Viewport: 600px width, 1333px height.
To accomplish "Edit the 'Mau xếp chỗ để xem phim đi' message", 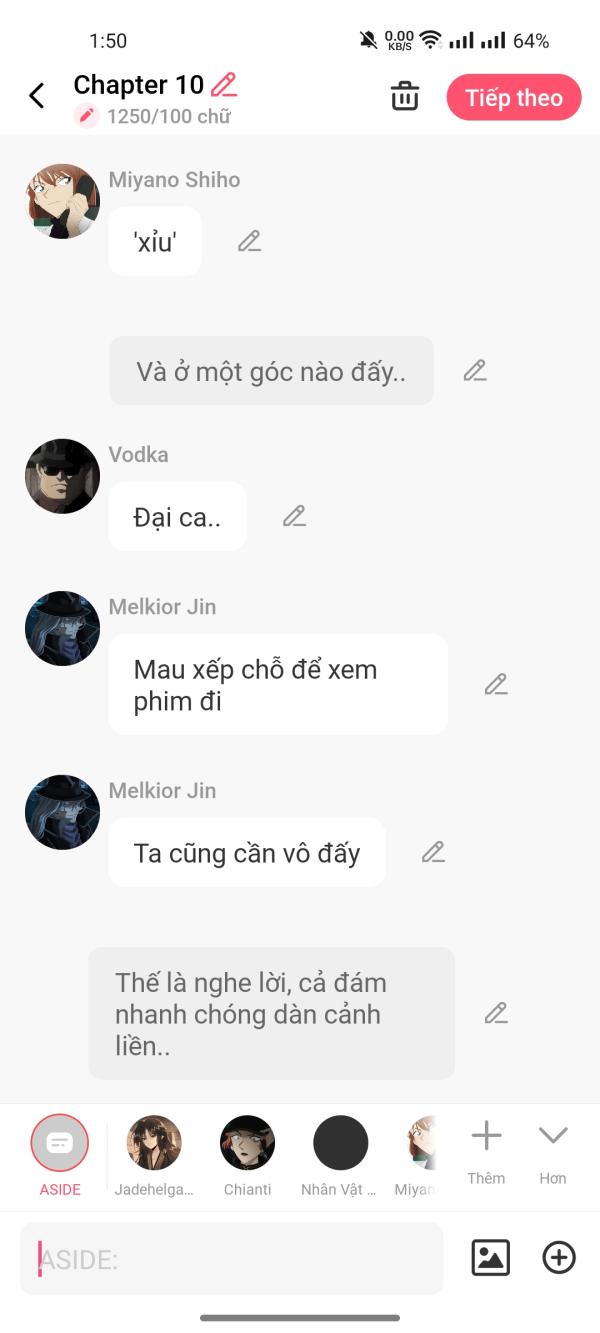I will click(496, 684).
